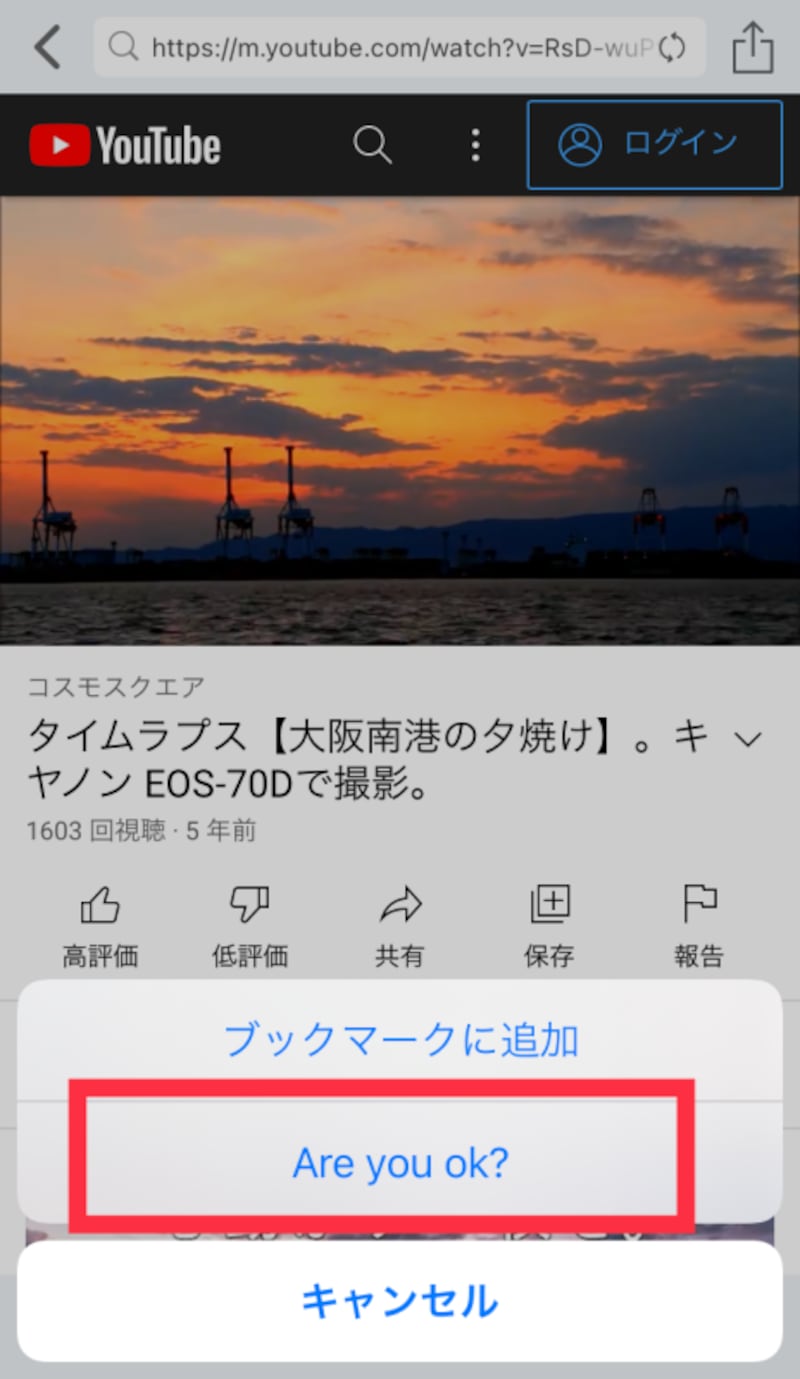Report the video via 報告
800x1379 pixels.
(x=699, y=927)
